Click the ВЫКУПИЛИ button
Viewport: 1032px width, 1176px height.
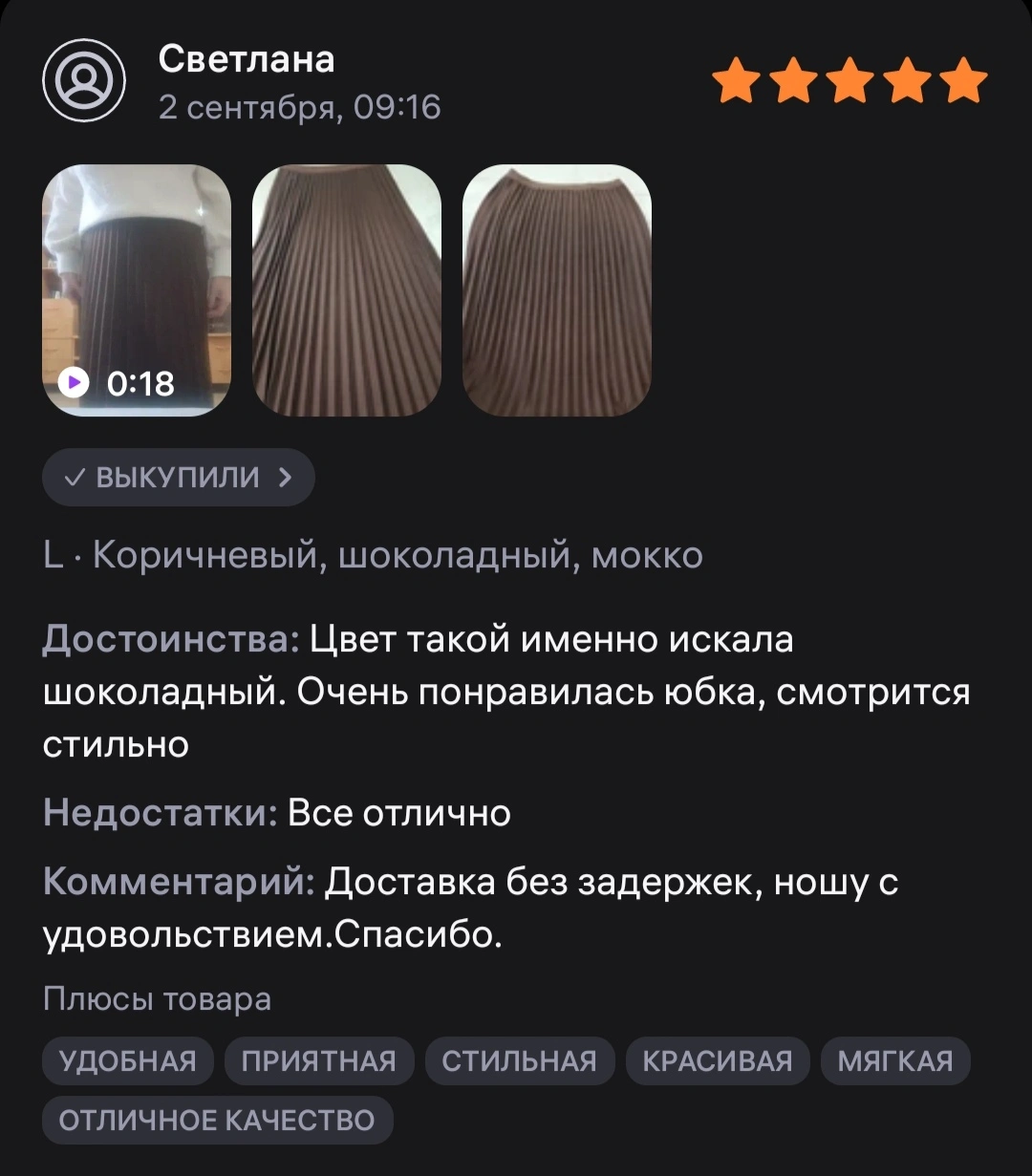pos(178,478)
